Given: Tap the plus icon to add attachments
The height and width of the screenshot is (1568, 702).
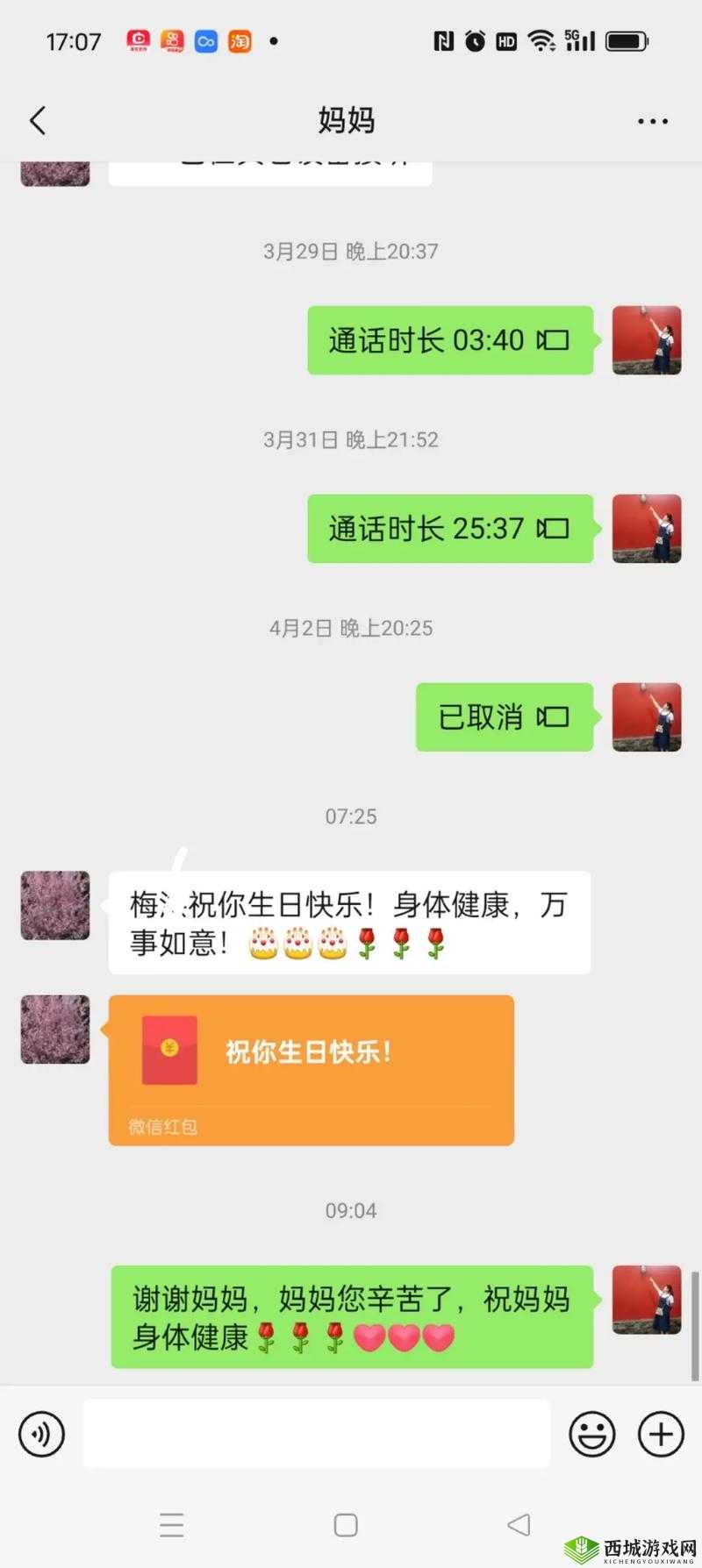Looking at the screenshot, I should [x=660, y=1433].
